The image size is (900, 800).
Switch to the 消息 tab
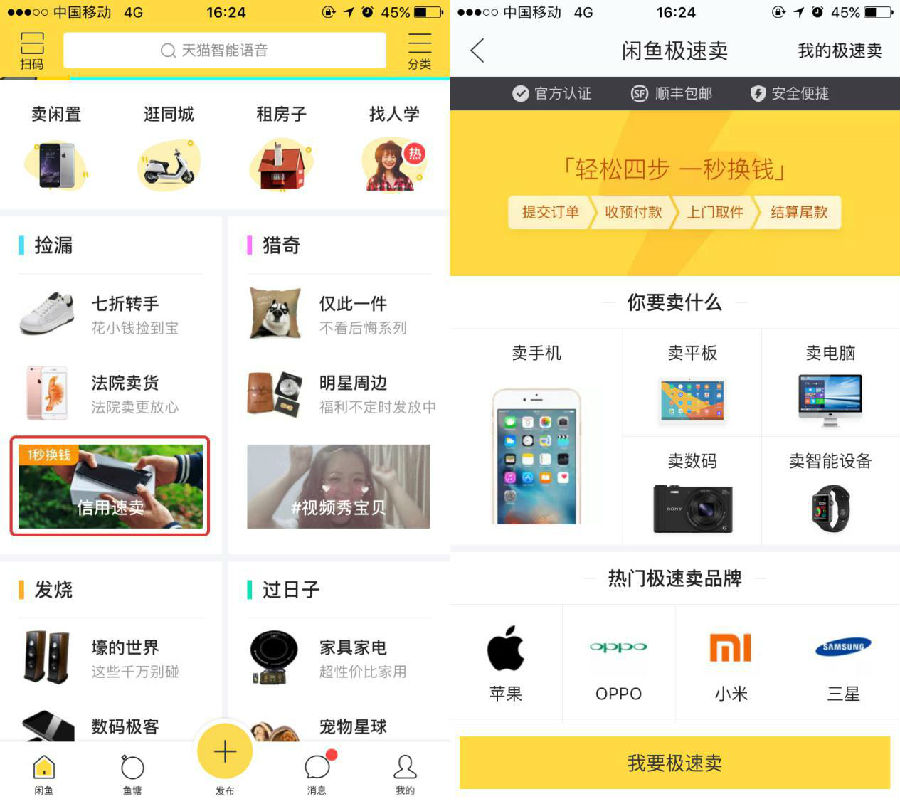[x=317, y=772]
